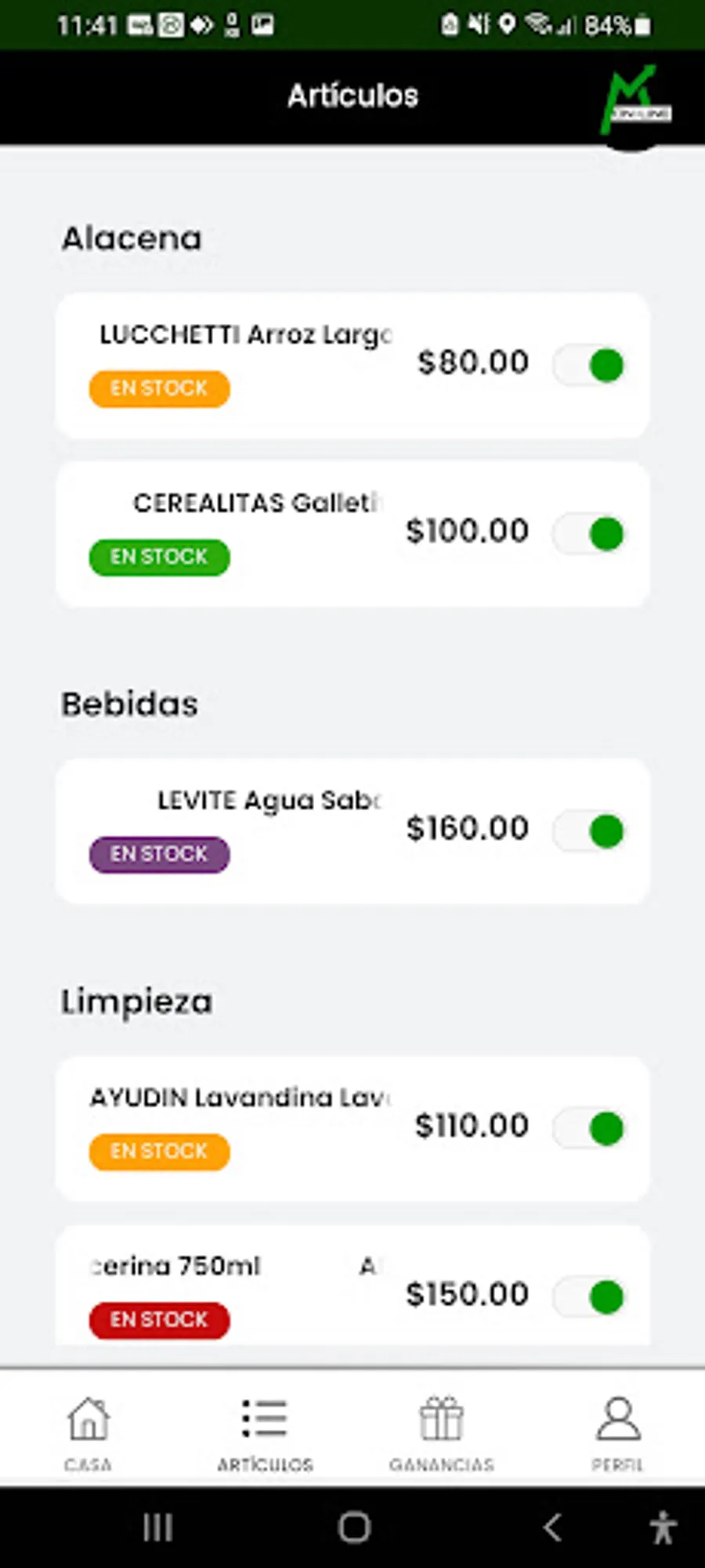
Task: Toggle the $150.00 item switch
Action: [x=590, y=1296]
